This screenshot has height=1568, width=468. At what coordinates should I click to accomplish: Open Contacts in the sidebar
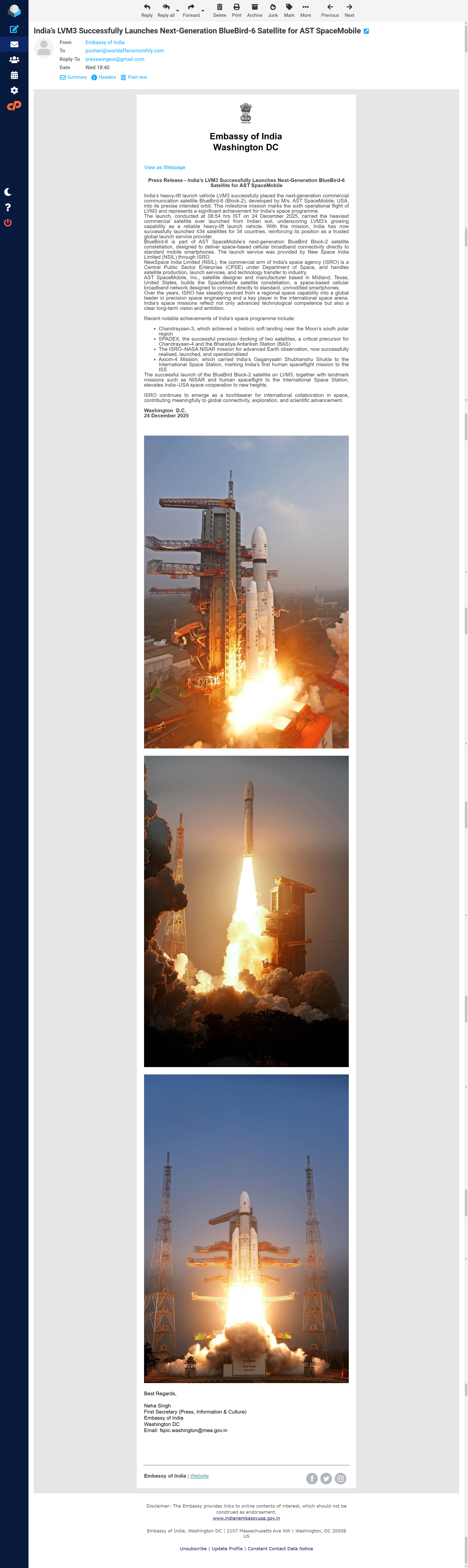[14, 60]
